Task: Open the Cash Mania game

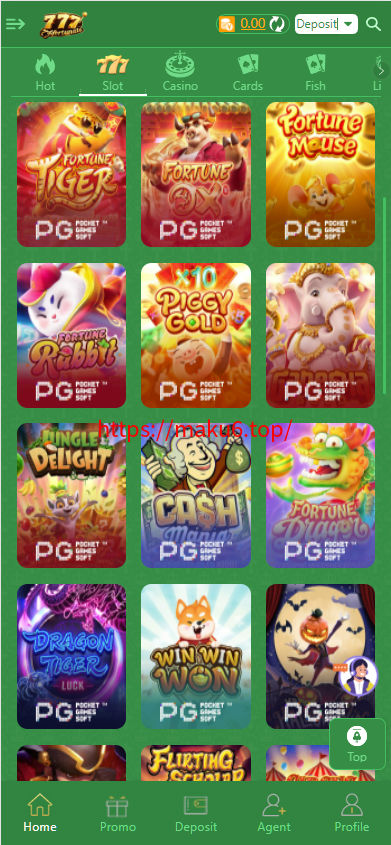Action: pyautogui.click(x=196, y=496)
